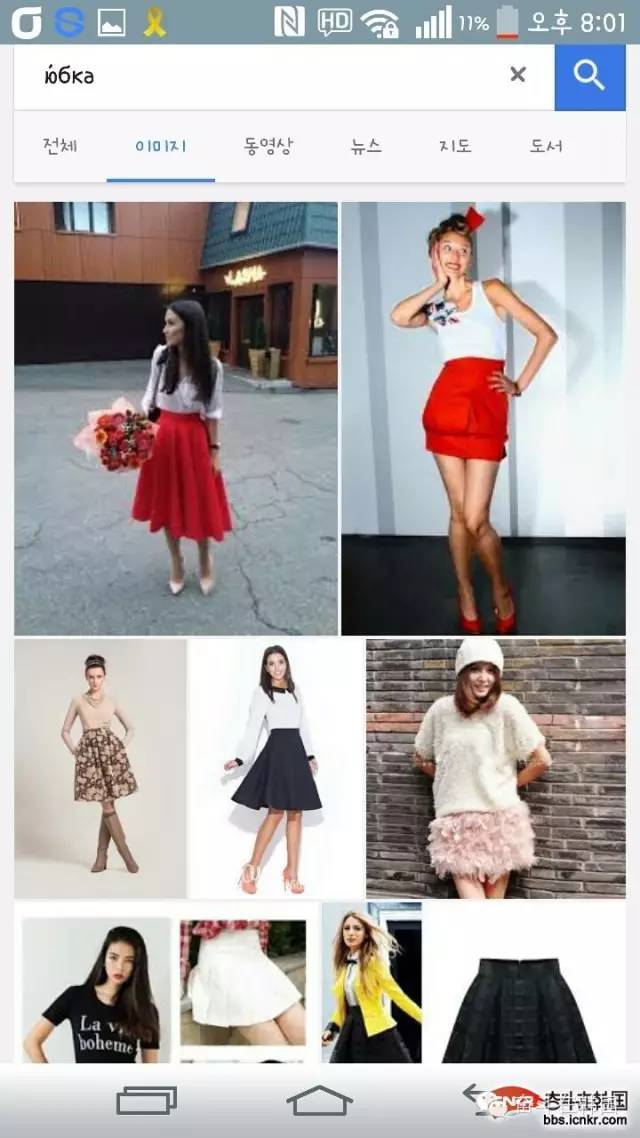
Task: Open the 도서 tab
Action: click(x=546, y=146)
